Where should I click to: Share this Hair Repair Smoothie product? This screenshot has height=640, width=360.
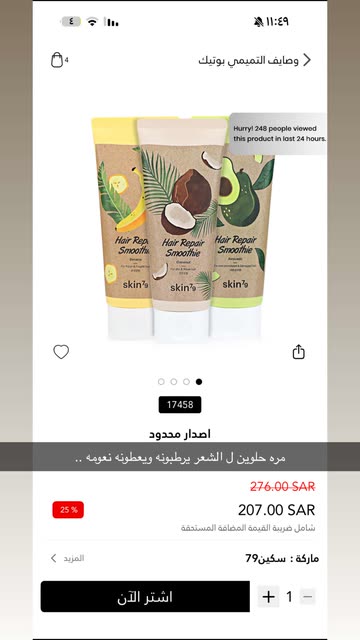298,352
